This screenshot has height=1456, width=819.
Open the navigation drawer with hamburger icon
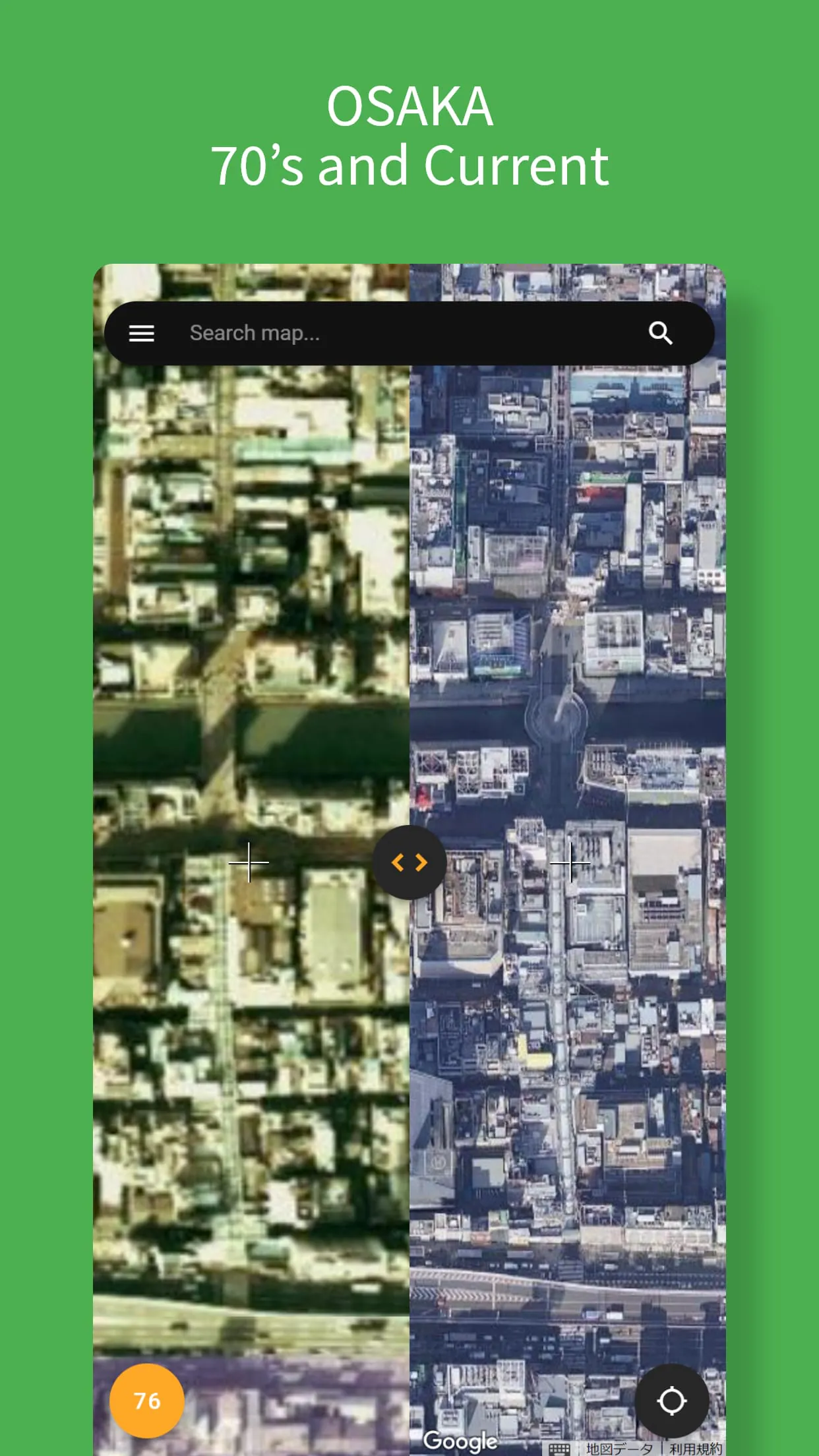pyautogui.click(x=141, y=333)
